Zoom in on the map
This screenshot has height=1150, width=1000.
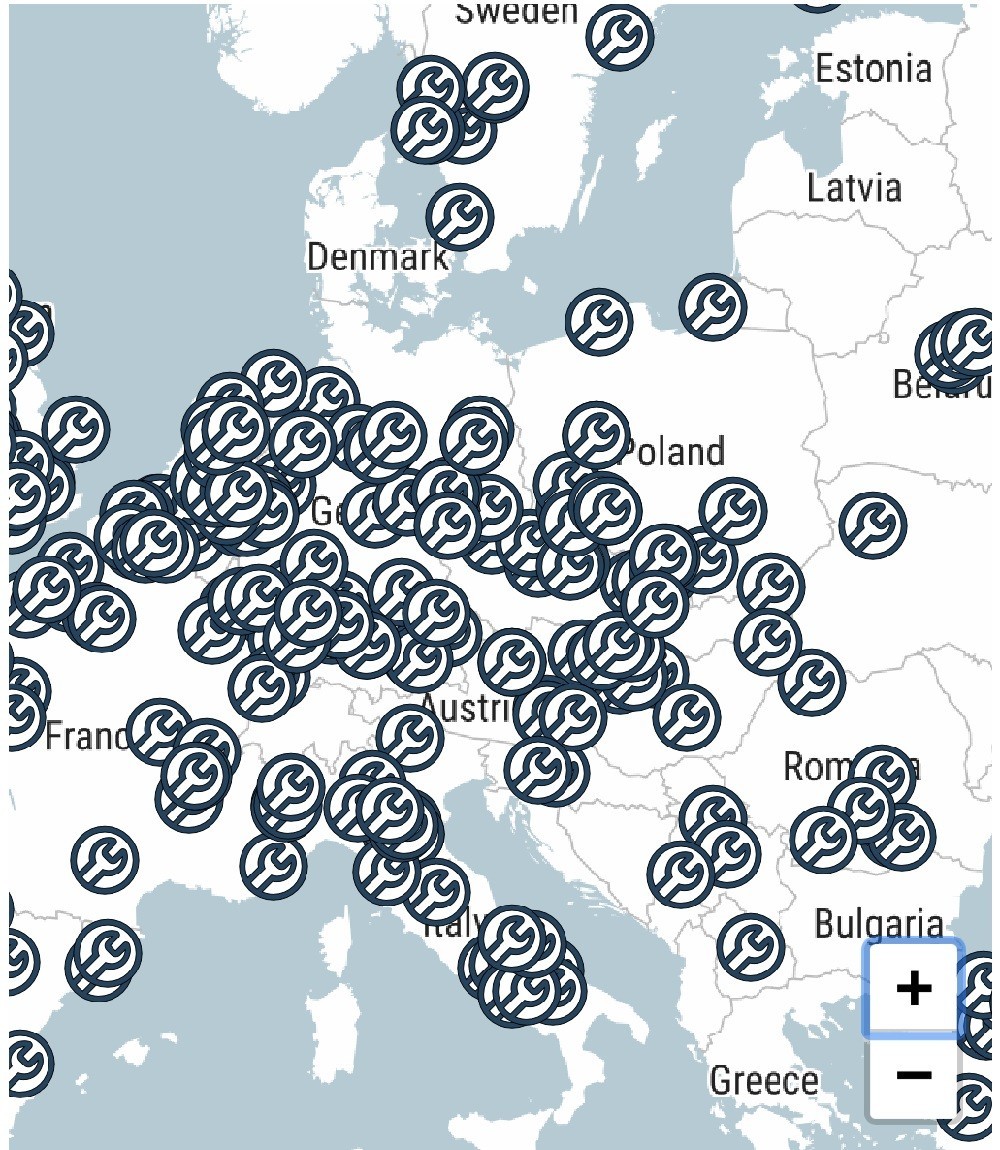click(x=913, y=988)
